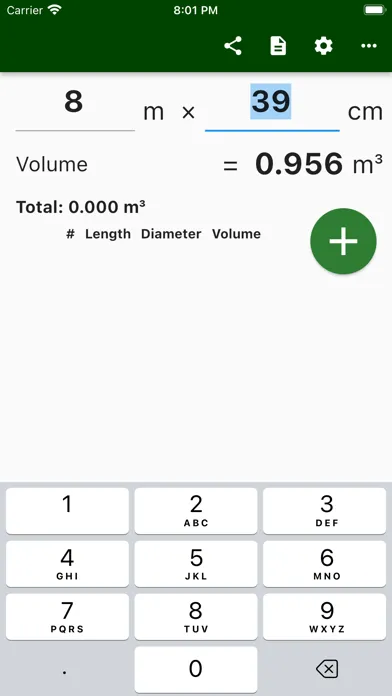Open the document report icon
The height and width of the screenshot is (696, 392).
pyautogui.click(x=278, y=46)
